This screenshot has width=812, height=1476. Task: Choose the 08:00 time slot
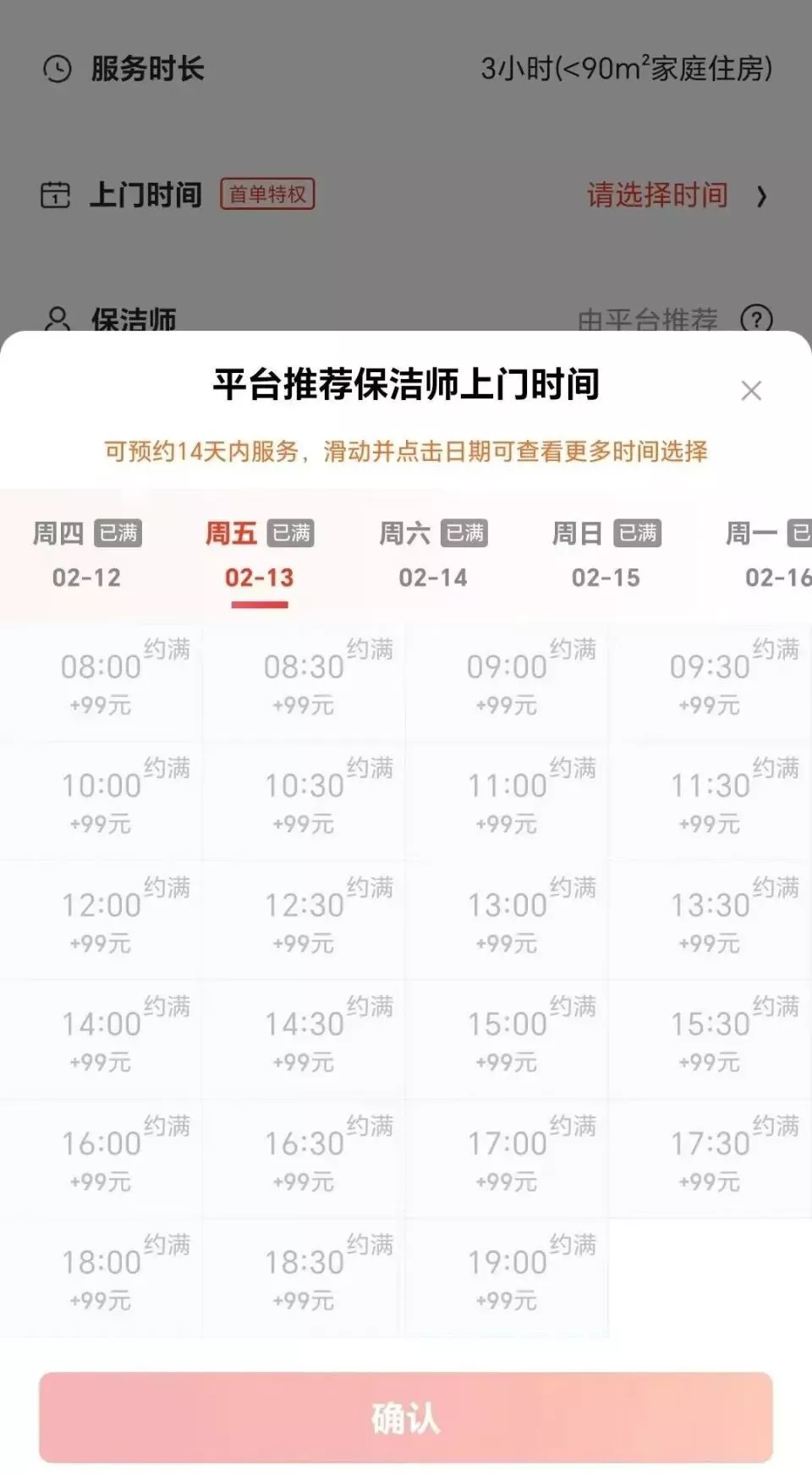coord(101,682)
